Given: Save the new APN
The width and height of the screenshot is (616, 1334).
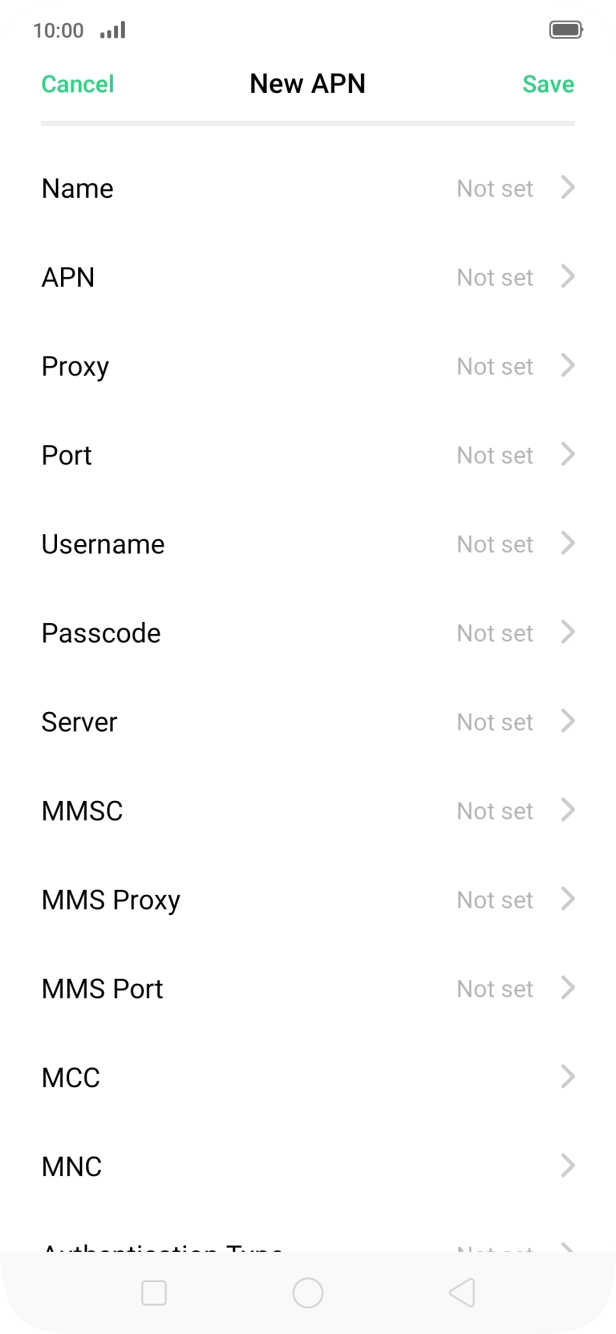Looking at the screenshot, I should pos(548,84).
